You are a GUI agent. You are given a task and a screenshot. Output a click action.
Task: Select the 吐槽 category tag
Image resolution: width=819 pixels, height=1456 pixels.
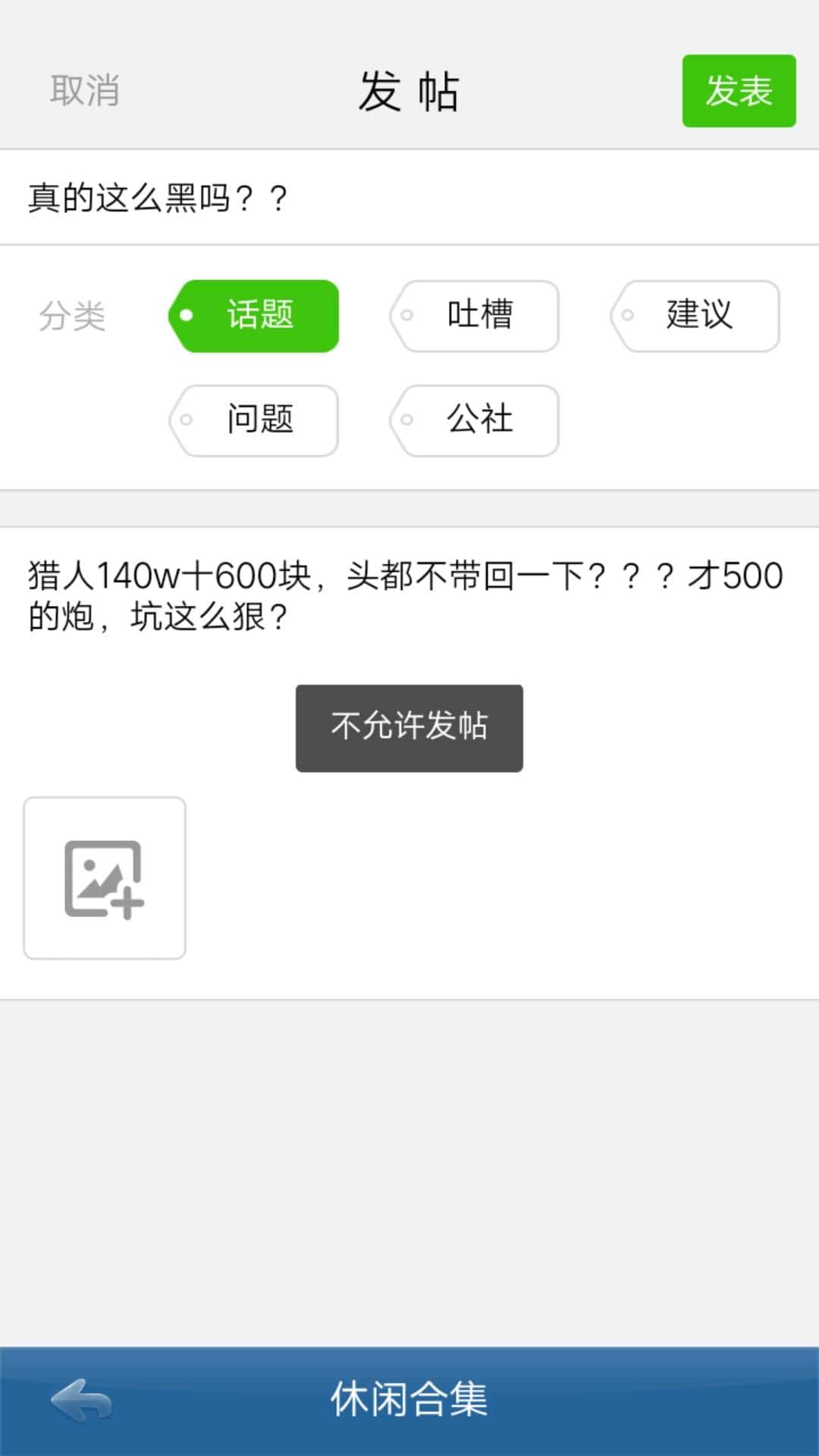click(476, 315)
